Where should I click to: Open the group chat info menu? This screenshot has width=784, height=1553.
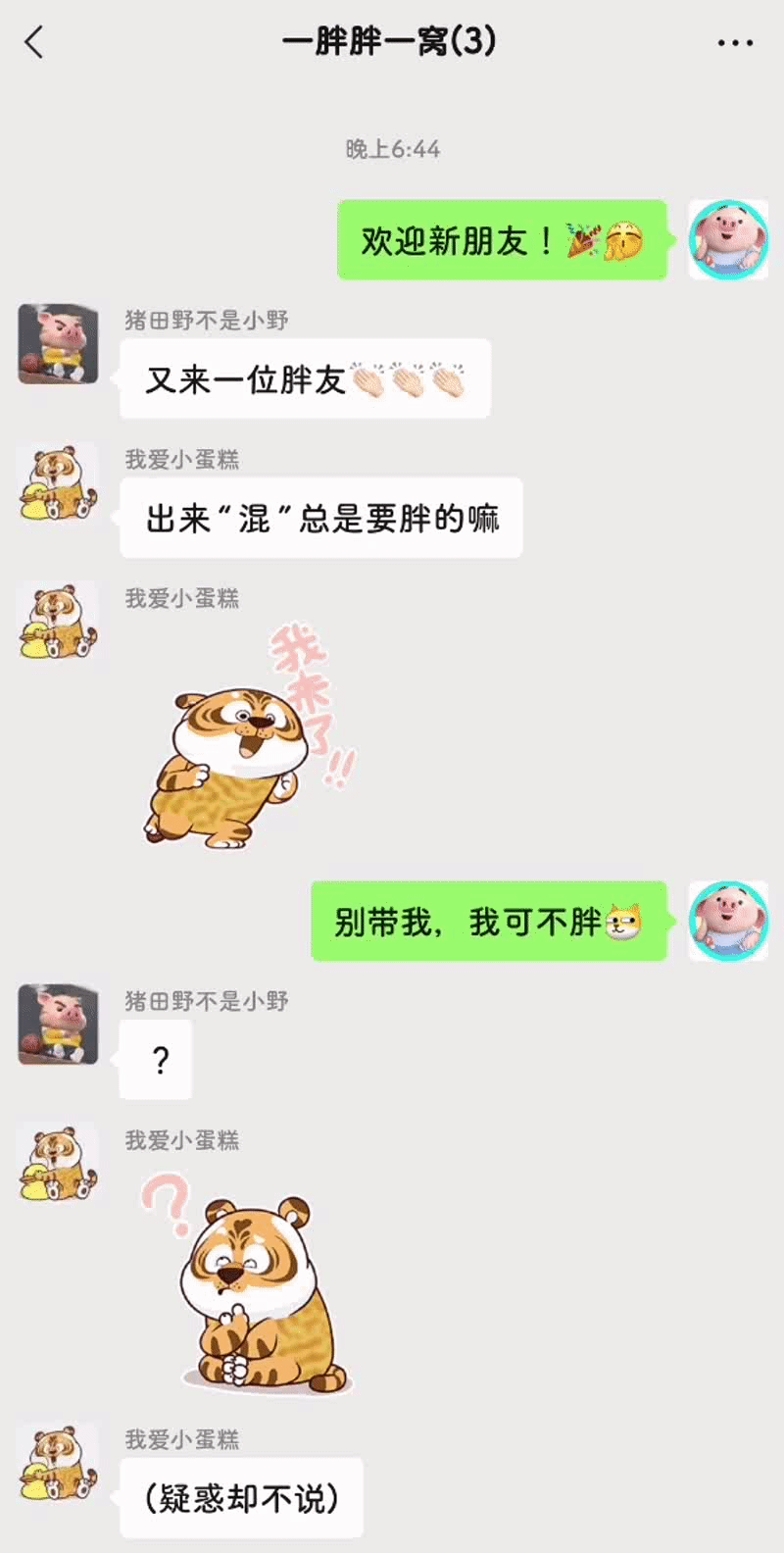pos(735,43)
